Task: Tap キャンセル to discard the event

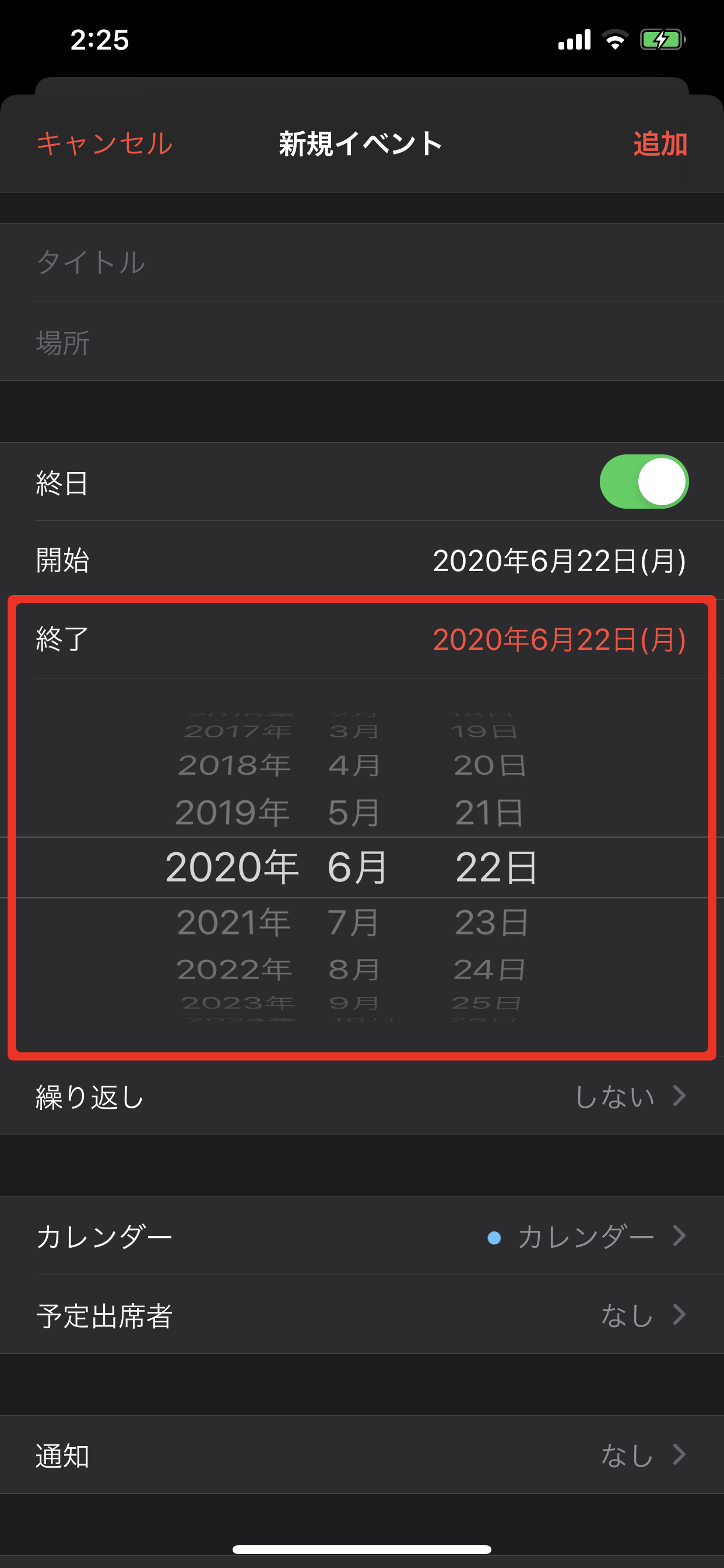Action: (105, 143)
